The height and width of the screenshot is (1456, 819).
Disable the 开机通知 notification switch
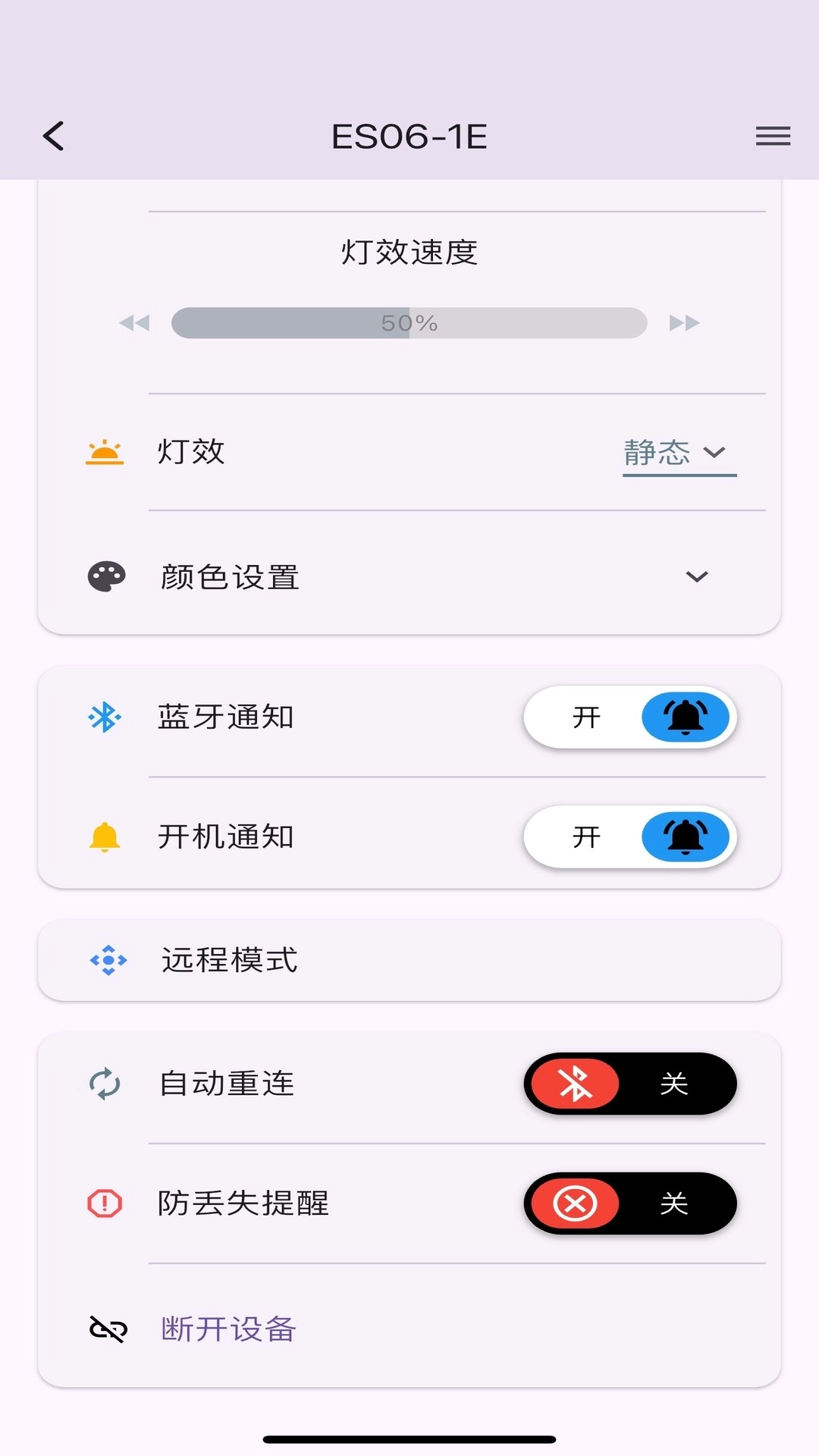pos(630,836)
